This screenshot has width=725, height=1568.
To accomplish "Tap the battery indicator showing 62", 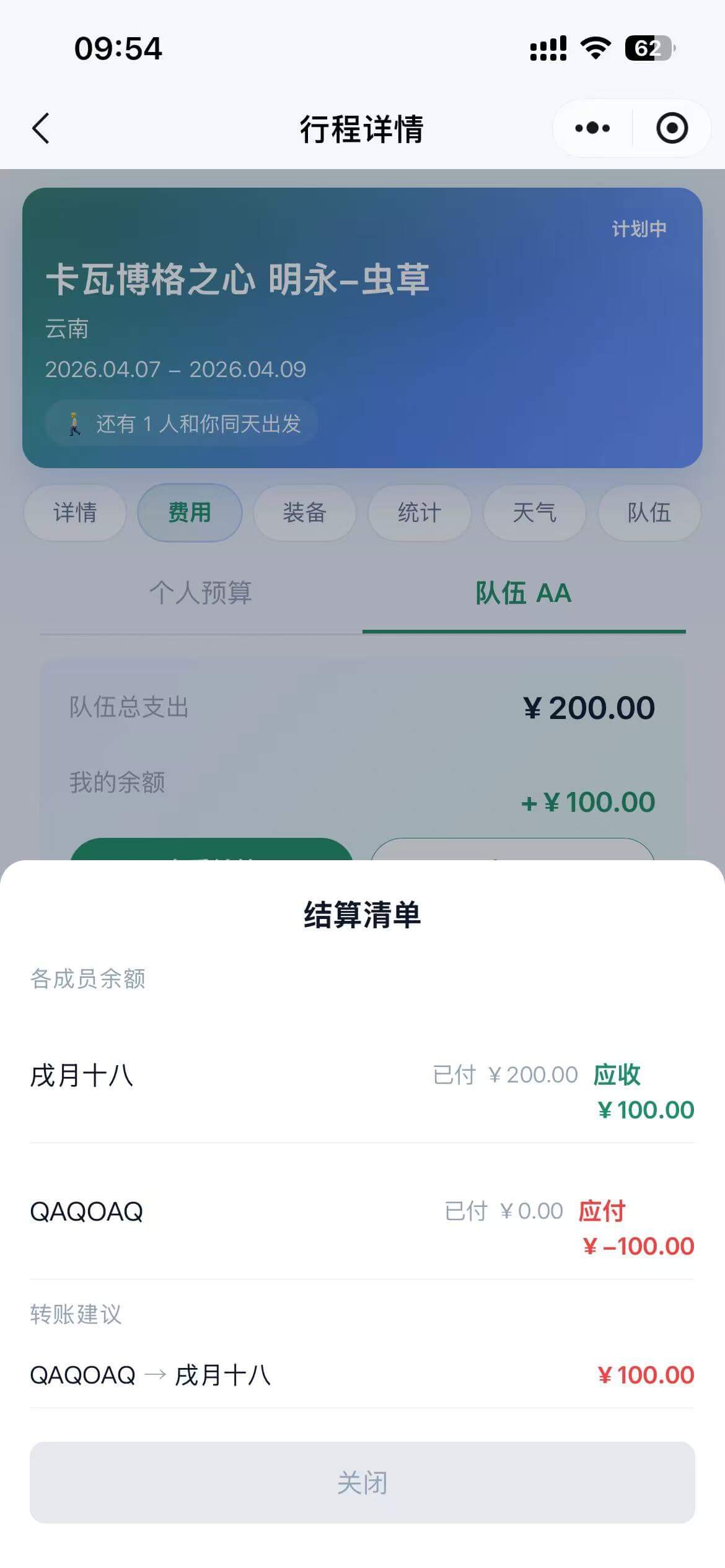I will pos(649,48).
